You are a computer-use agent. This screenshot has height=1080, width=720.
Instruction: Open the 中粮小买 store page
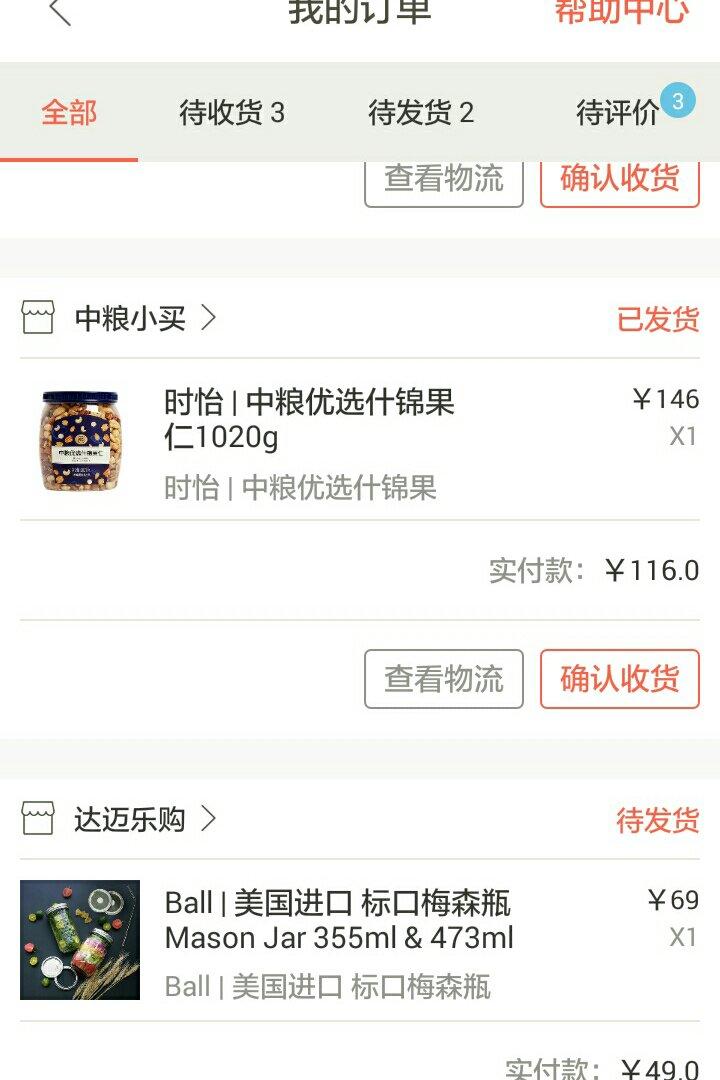point(130,319)
